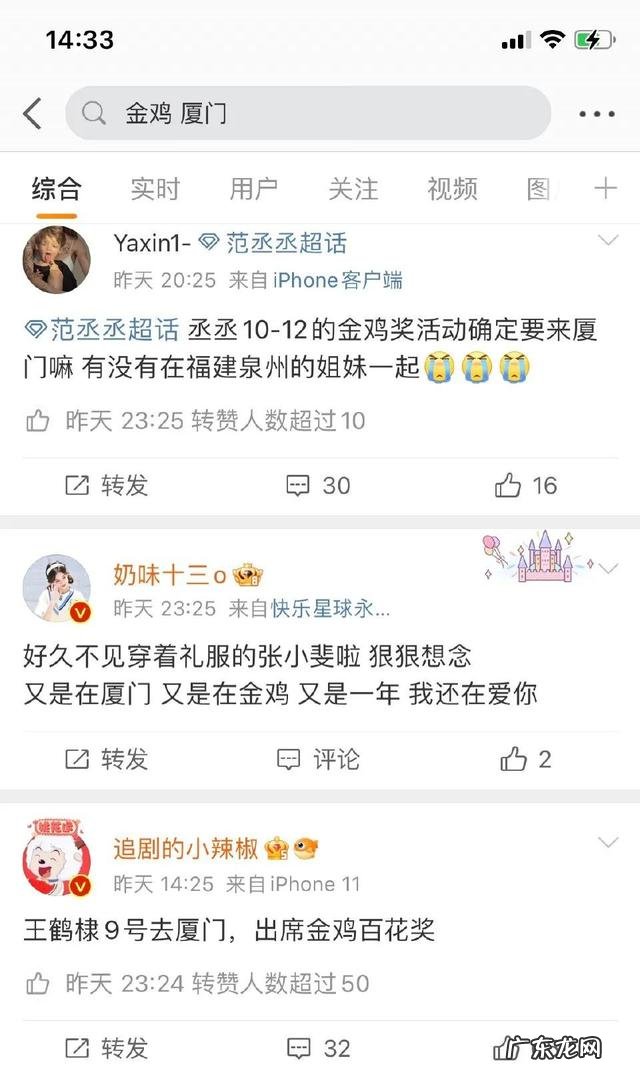Open the 30 comments on Yaxin1-'s post
This screenshot has width=640, height=1077.
point(319,486)
